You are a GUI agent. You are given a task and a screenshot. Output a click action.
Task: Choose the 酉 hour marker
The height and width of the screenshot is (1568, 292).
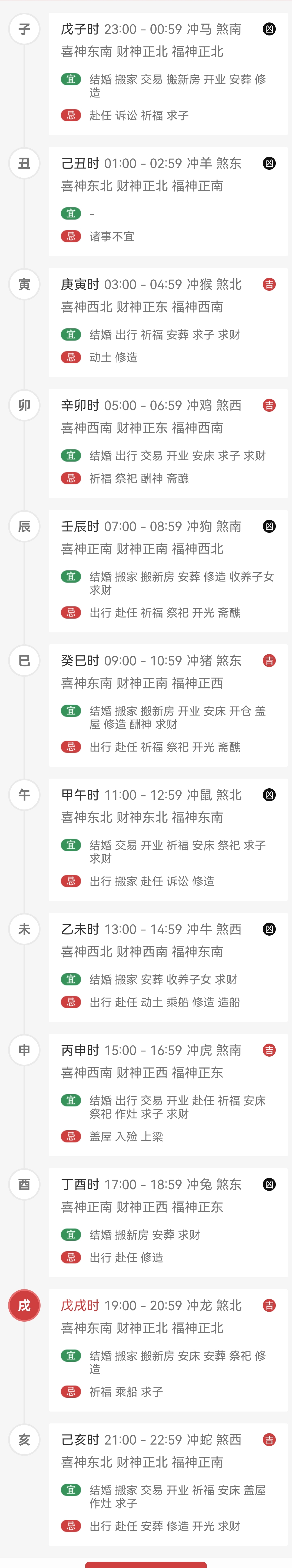point(24,1184)
